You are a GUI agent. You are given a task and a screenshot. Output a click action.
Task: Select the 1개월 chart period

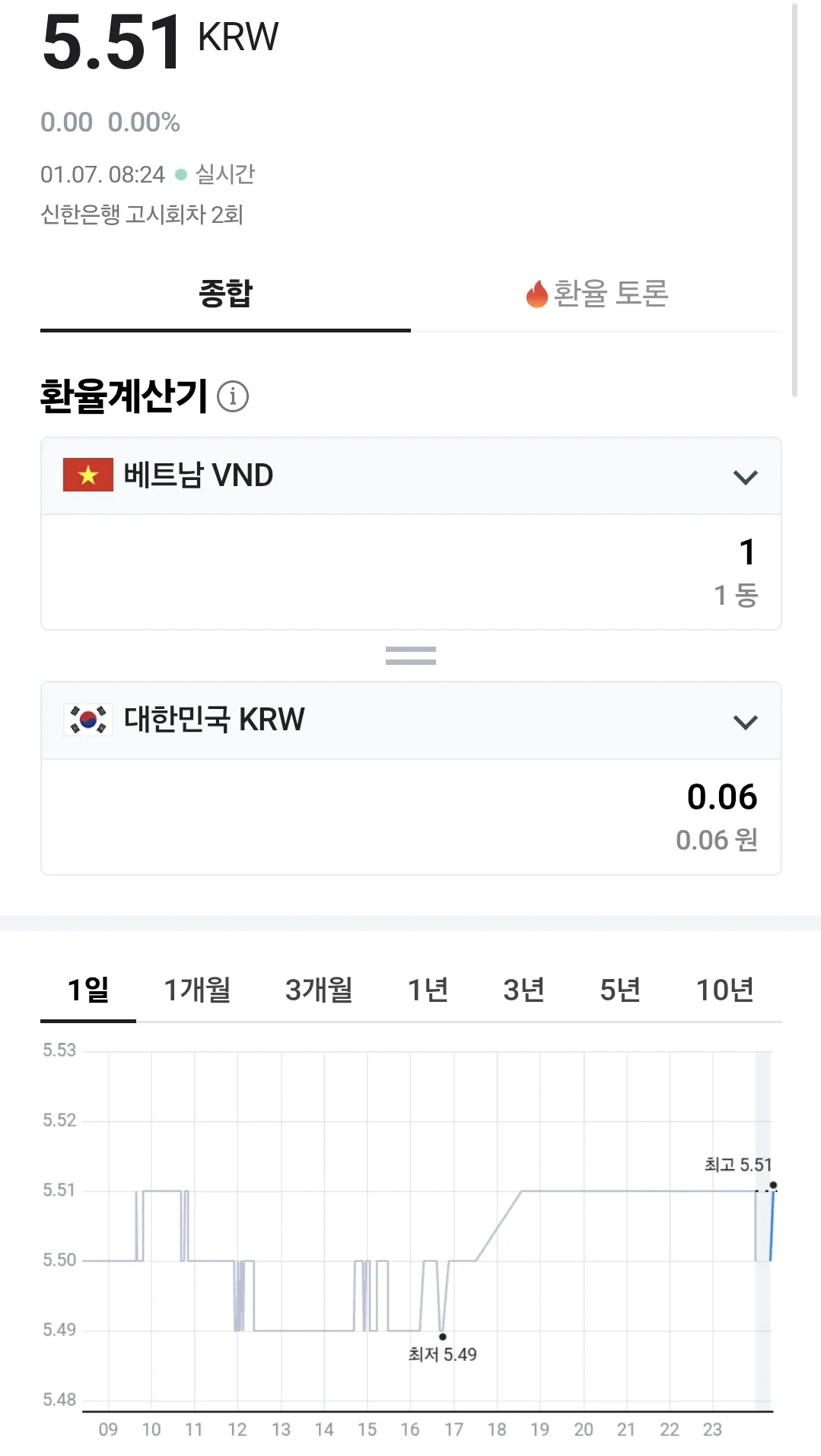197,990
